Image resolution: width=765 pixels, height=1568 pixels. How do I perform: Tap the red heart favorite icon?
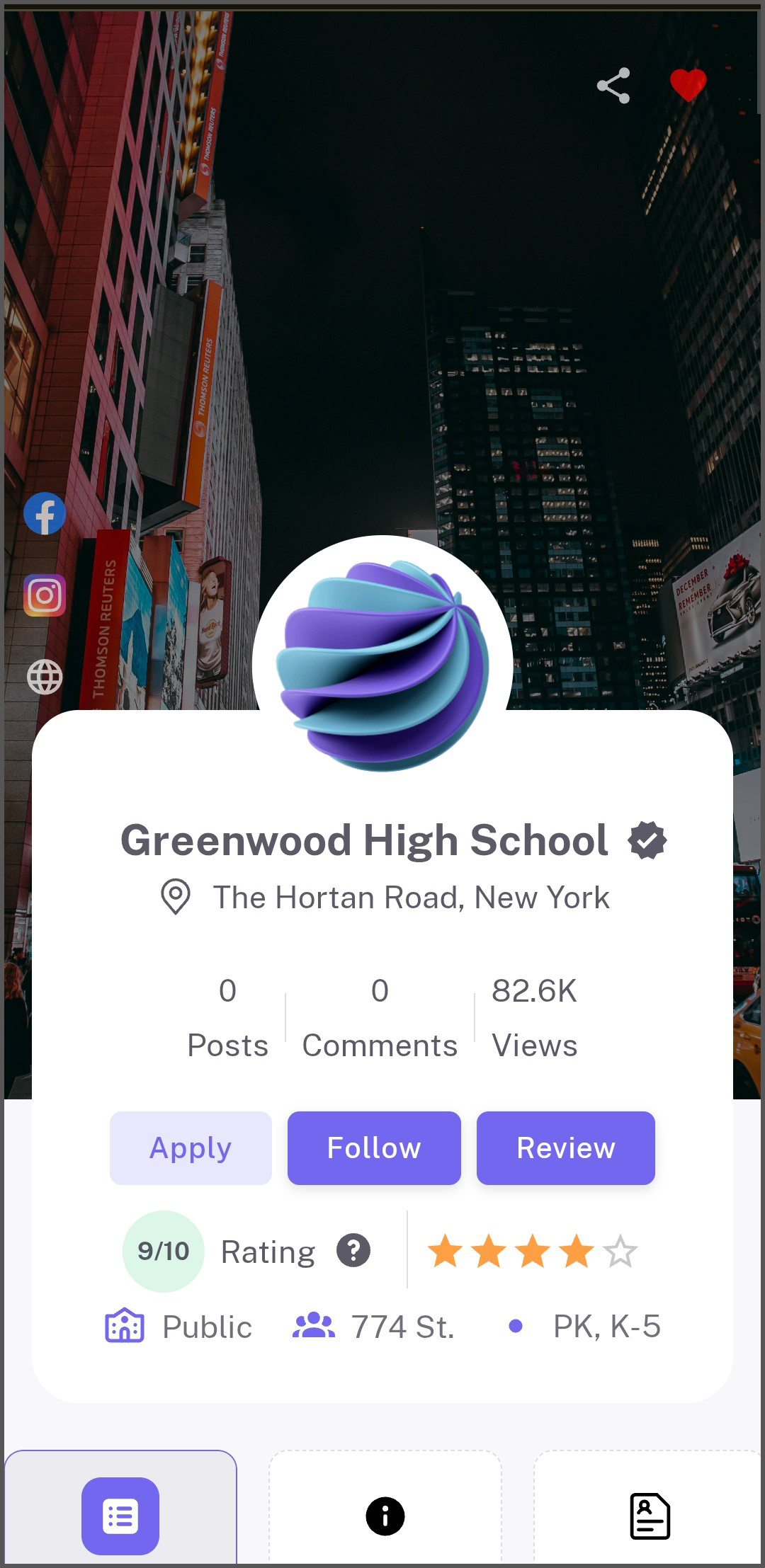pos(688,85)
